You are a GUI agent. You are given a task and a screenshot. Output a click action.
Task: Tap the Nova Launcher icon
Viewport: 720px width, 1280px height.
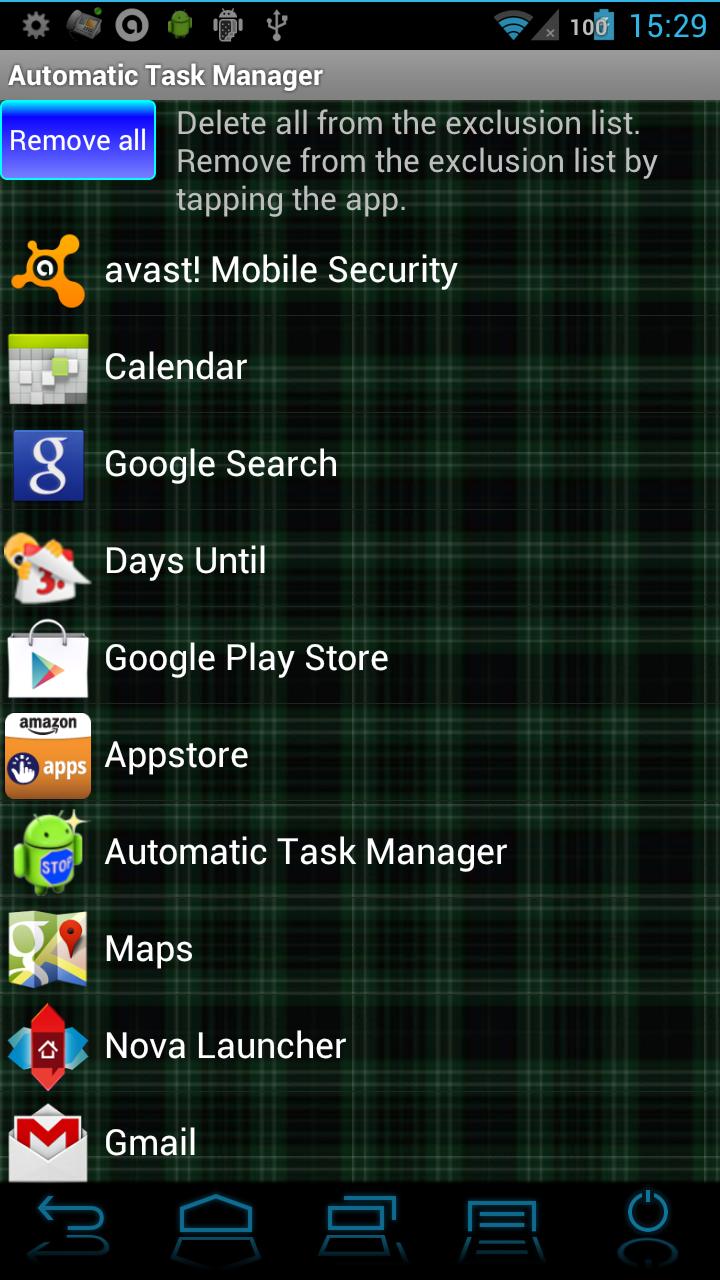coord(47,1046)
